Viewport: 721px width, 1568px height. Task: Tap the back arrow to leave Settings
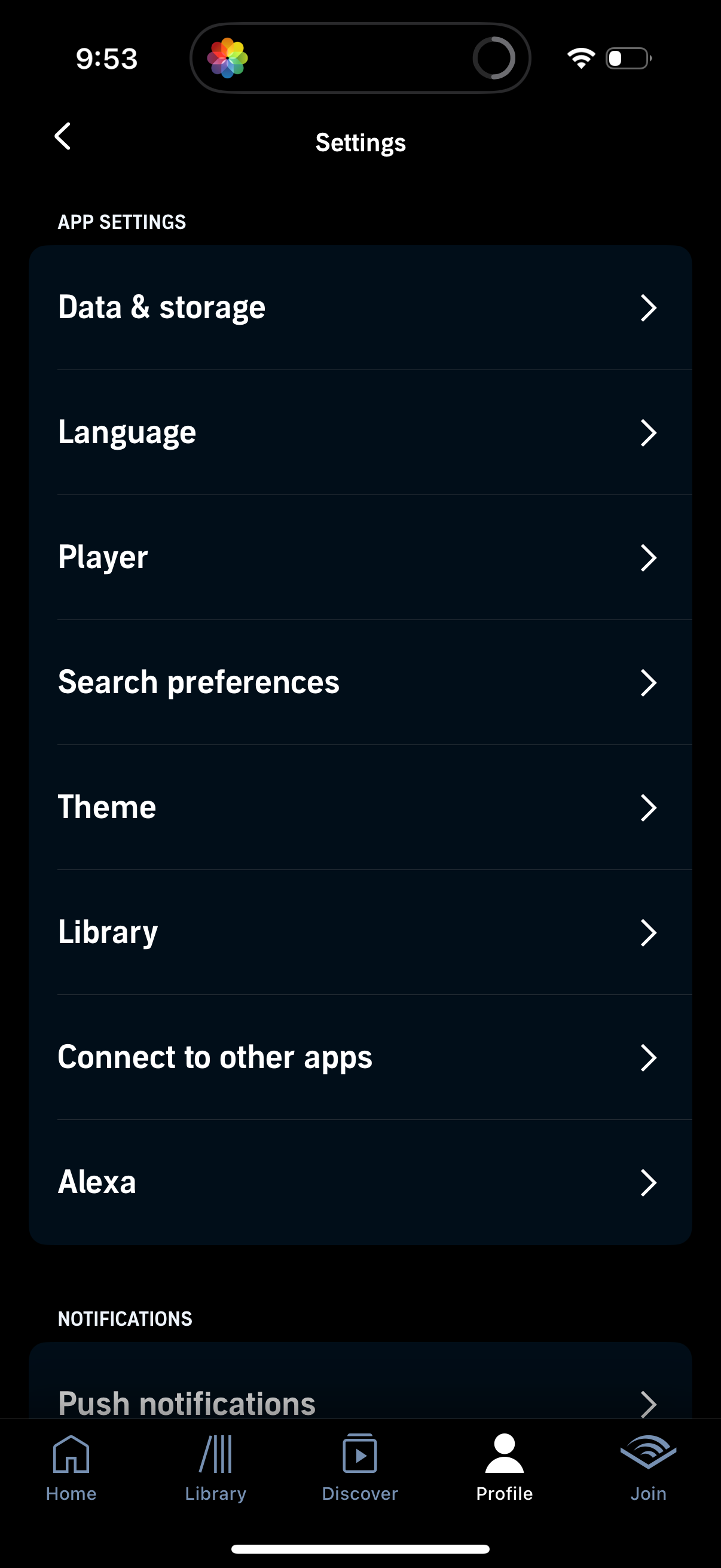[63, 138]
